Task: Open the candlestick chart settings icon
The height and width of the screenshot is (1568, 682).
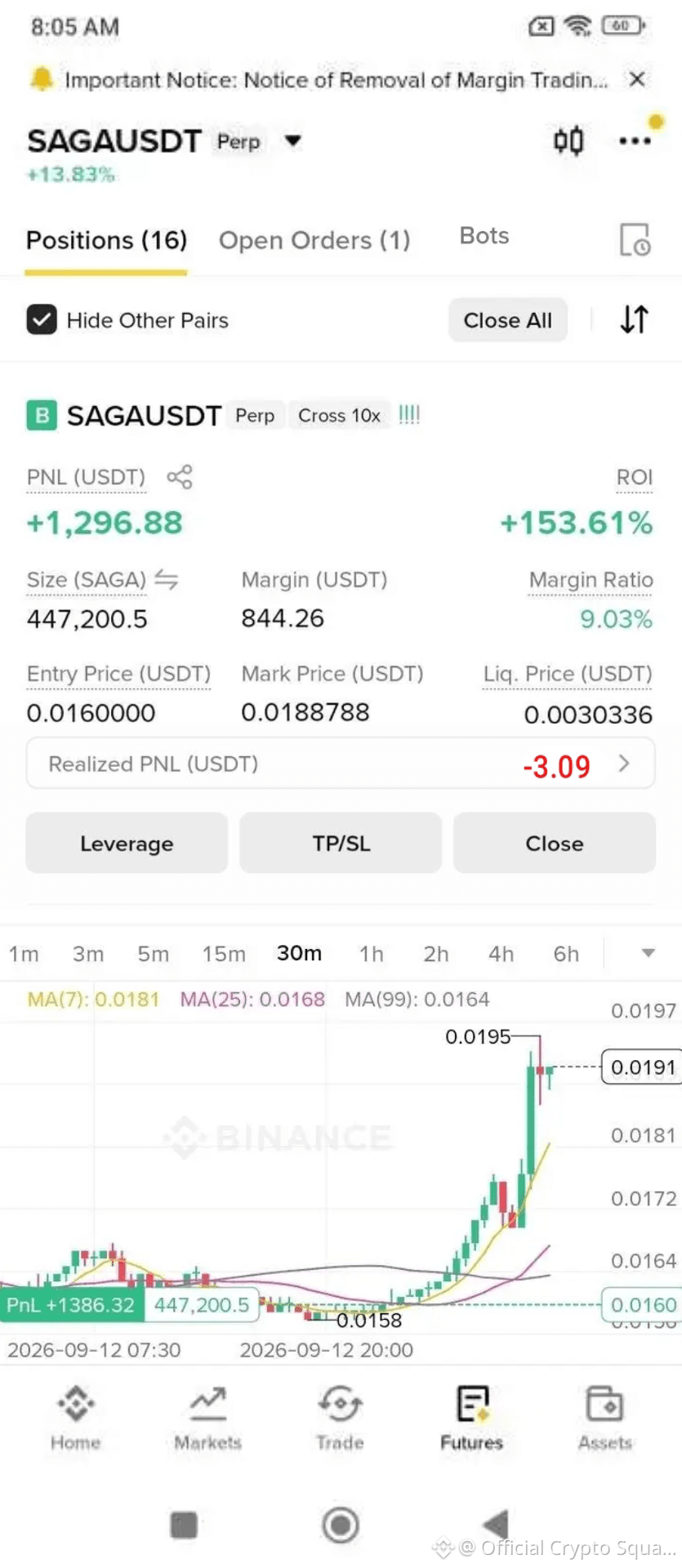Action: click(568, 141)
